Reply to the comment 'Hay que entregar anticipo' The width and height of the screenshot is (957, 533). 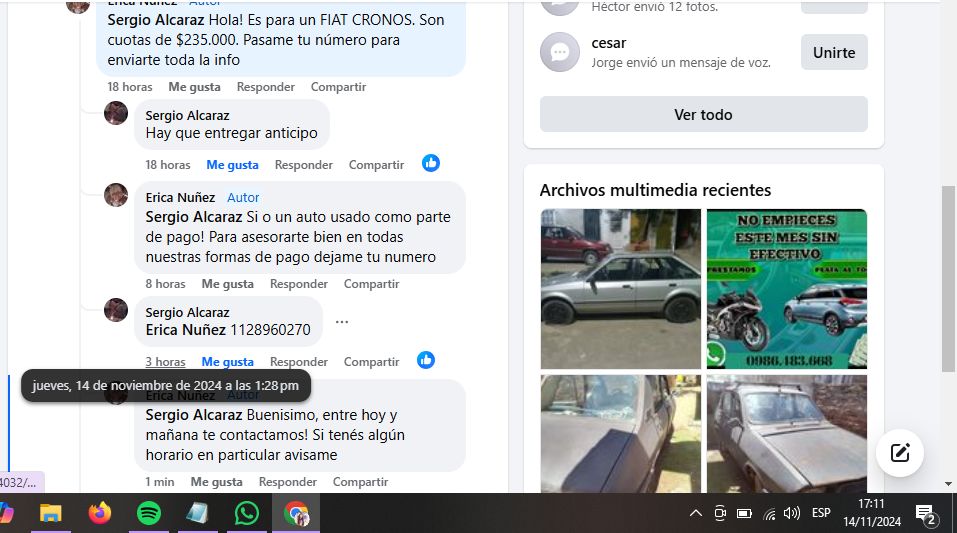point(303,165)
